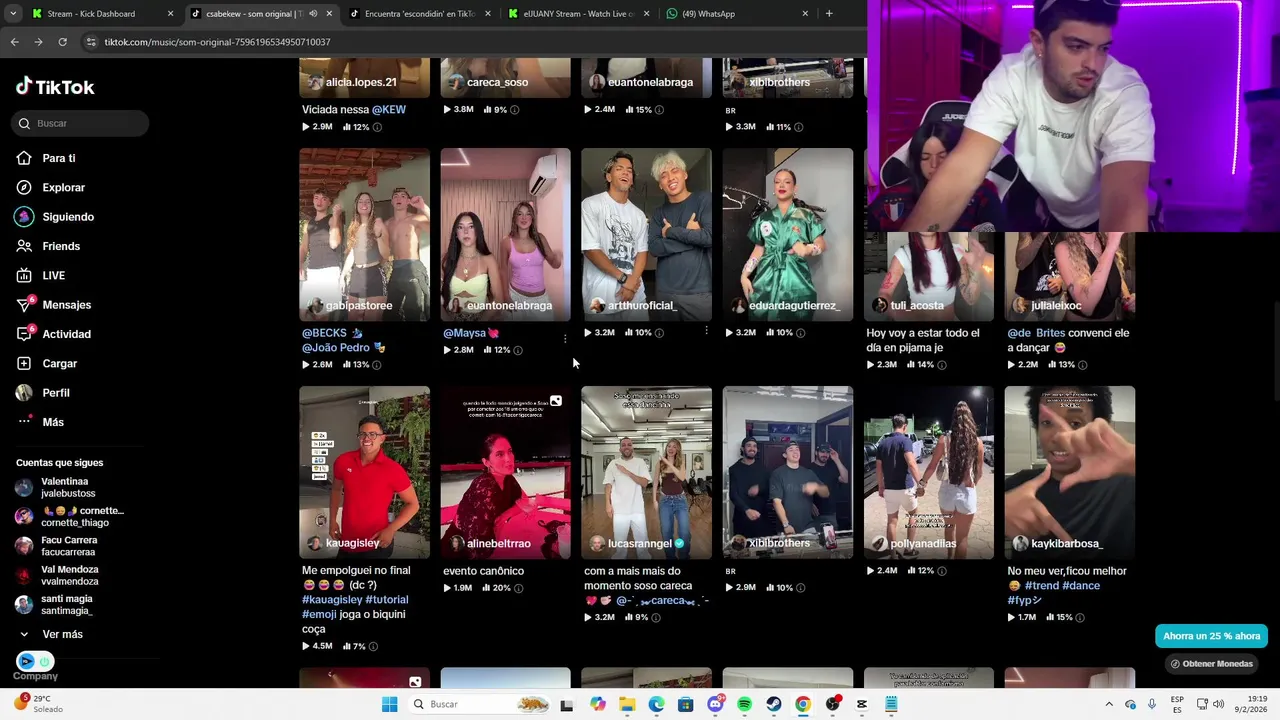Open the Friends section
Image resolution: width=1280 pixels, height=720 pixels.
click(x=60, y=246)
